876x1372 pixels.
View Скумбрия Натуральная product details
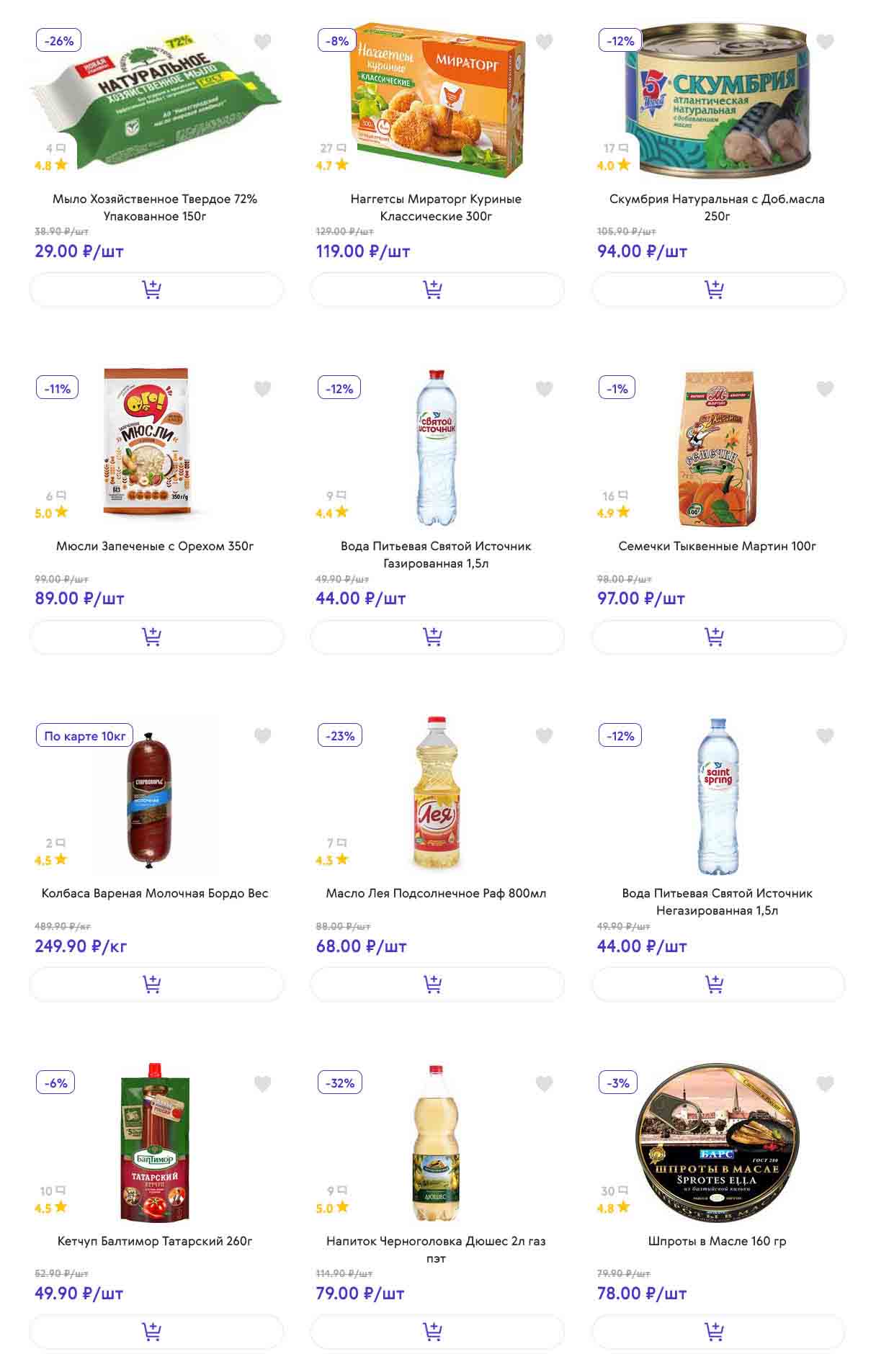point(717,207)
